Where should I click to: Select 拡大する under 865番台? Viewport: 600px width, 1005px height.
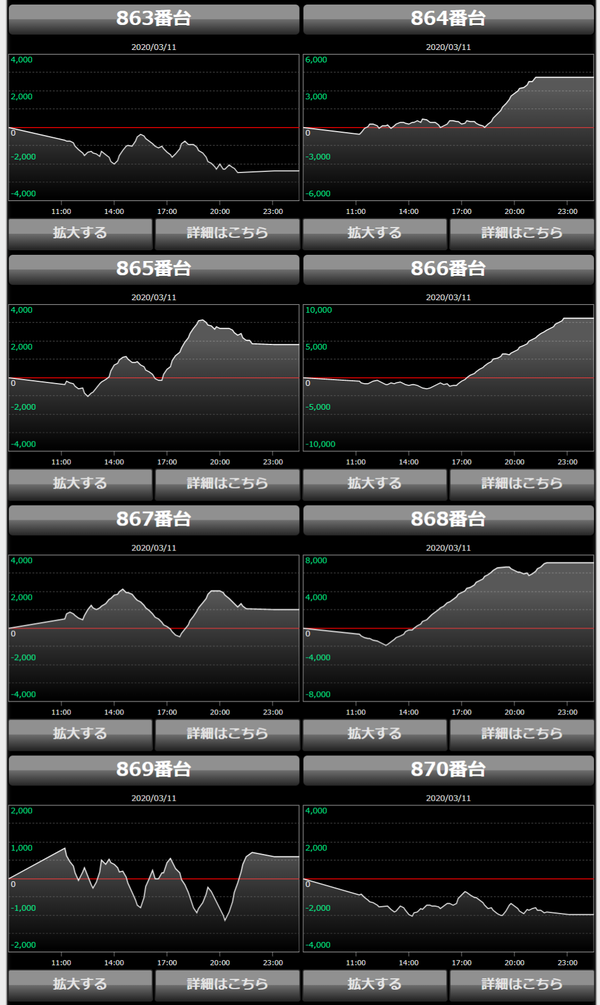[80, 483]
